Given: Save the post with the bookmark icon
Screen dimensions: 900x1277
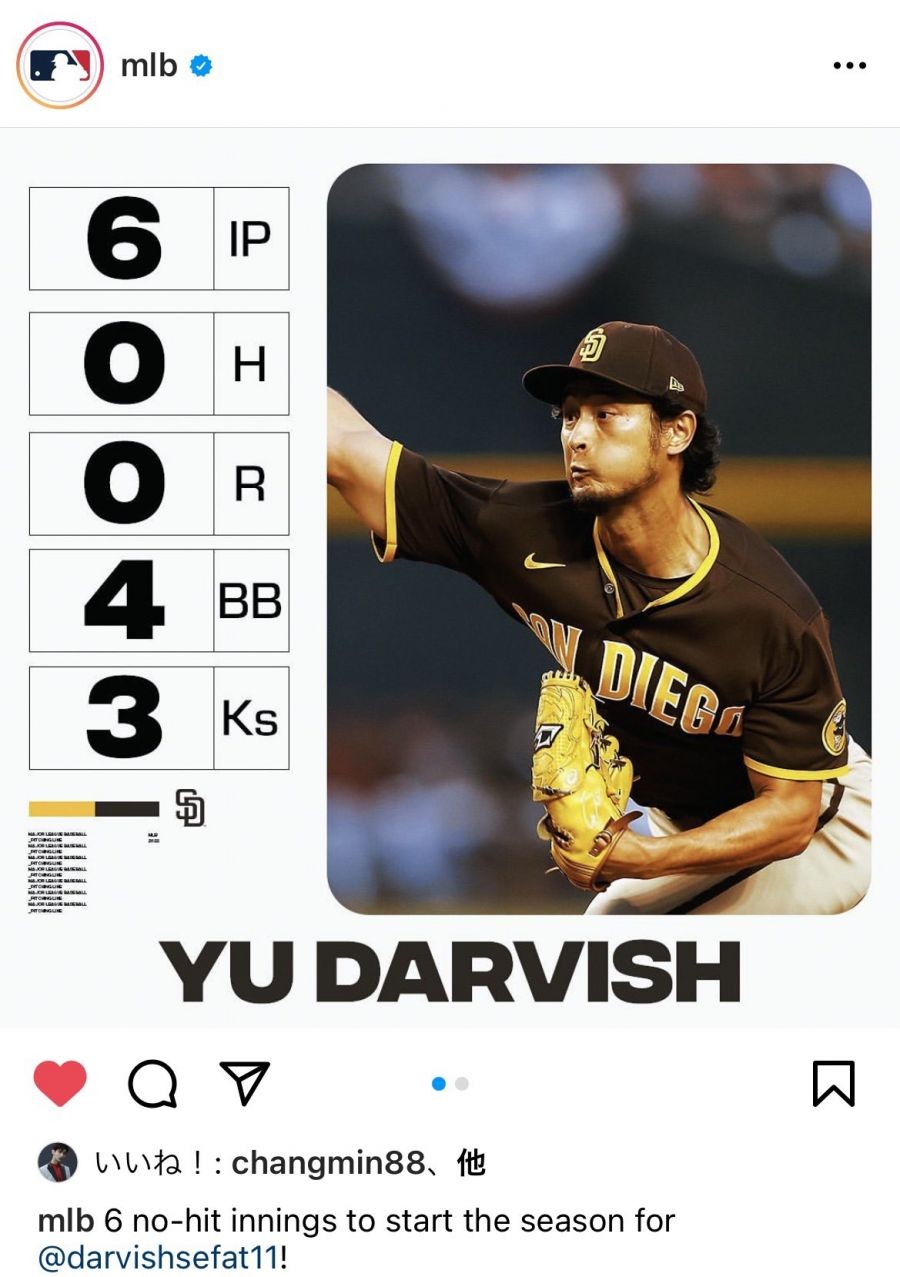Looking at the screenshot, I should coord(833,1083).
